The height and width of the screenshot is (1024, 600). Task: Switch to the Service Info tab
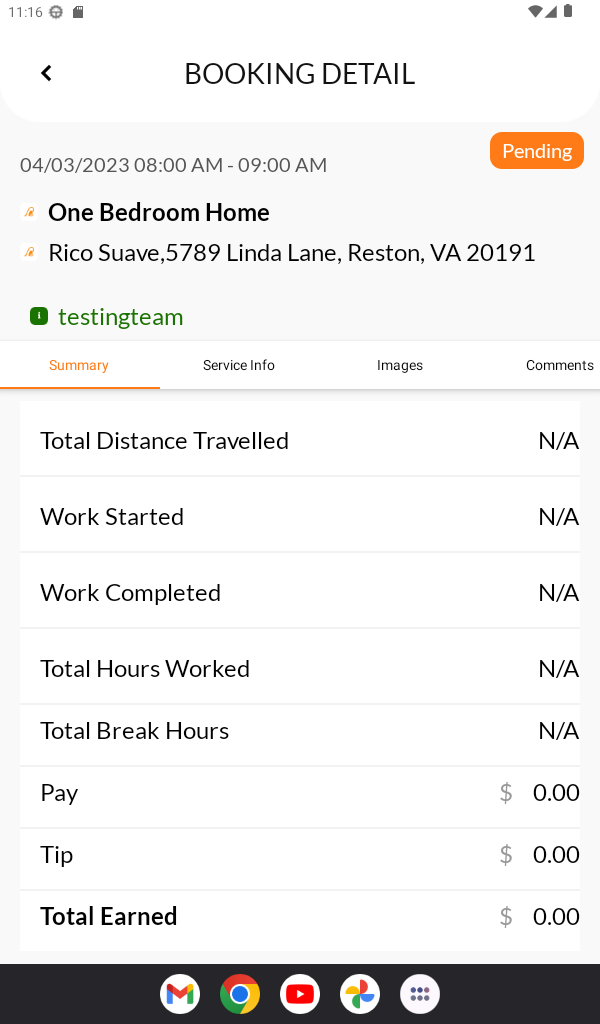(239, 365)
